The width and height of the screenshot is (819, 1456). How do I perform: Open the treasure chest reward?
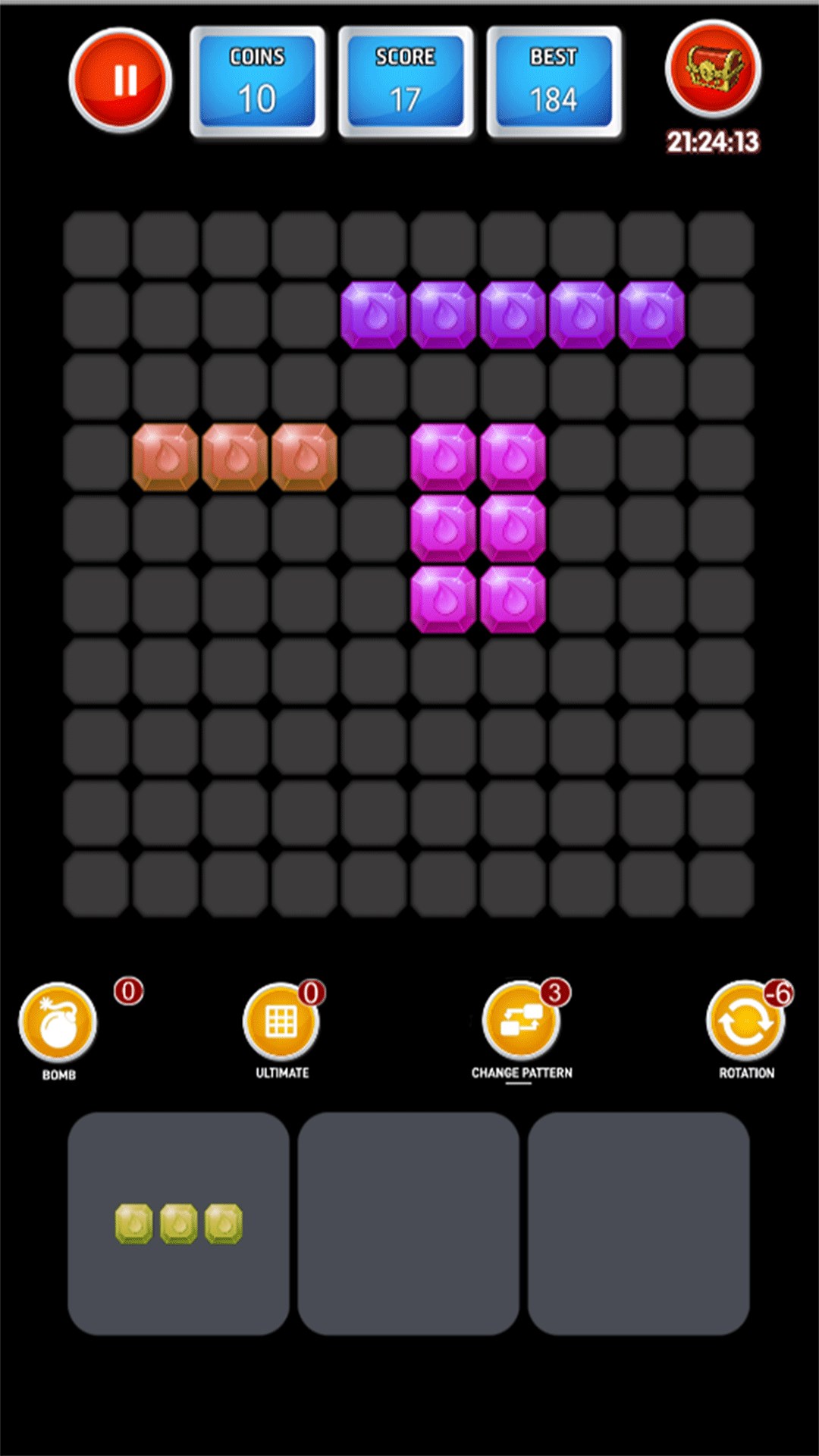click(713, 70)
